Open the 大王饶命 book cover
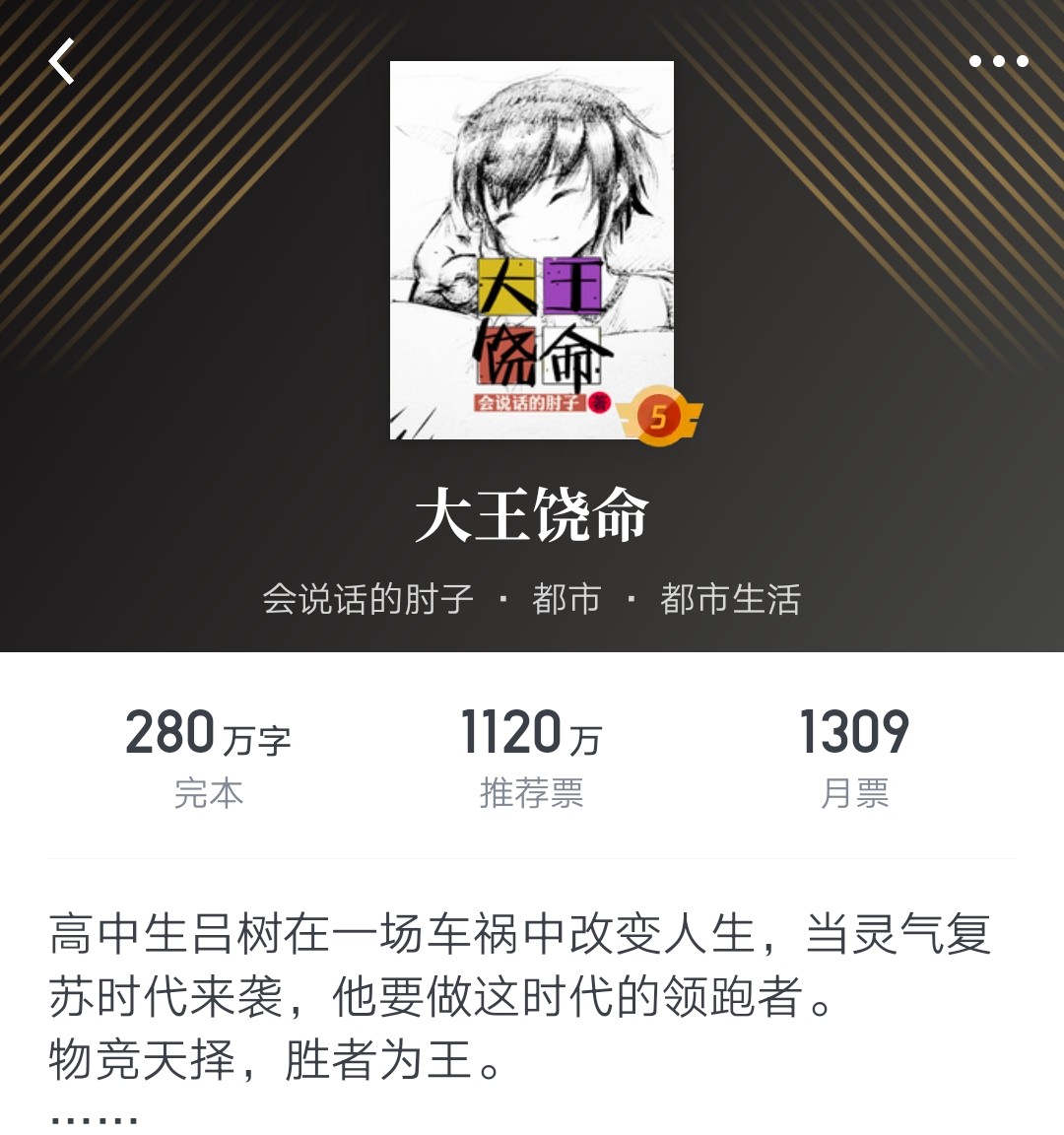Image resolution: width=1064 pixels, height=1135 pixels. tap(532, 249)
